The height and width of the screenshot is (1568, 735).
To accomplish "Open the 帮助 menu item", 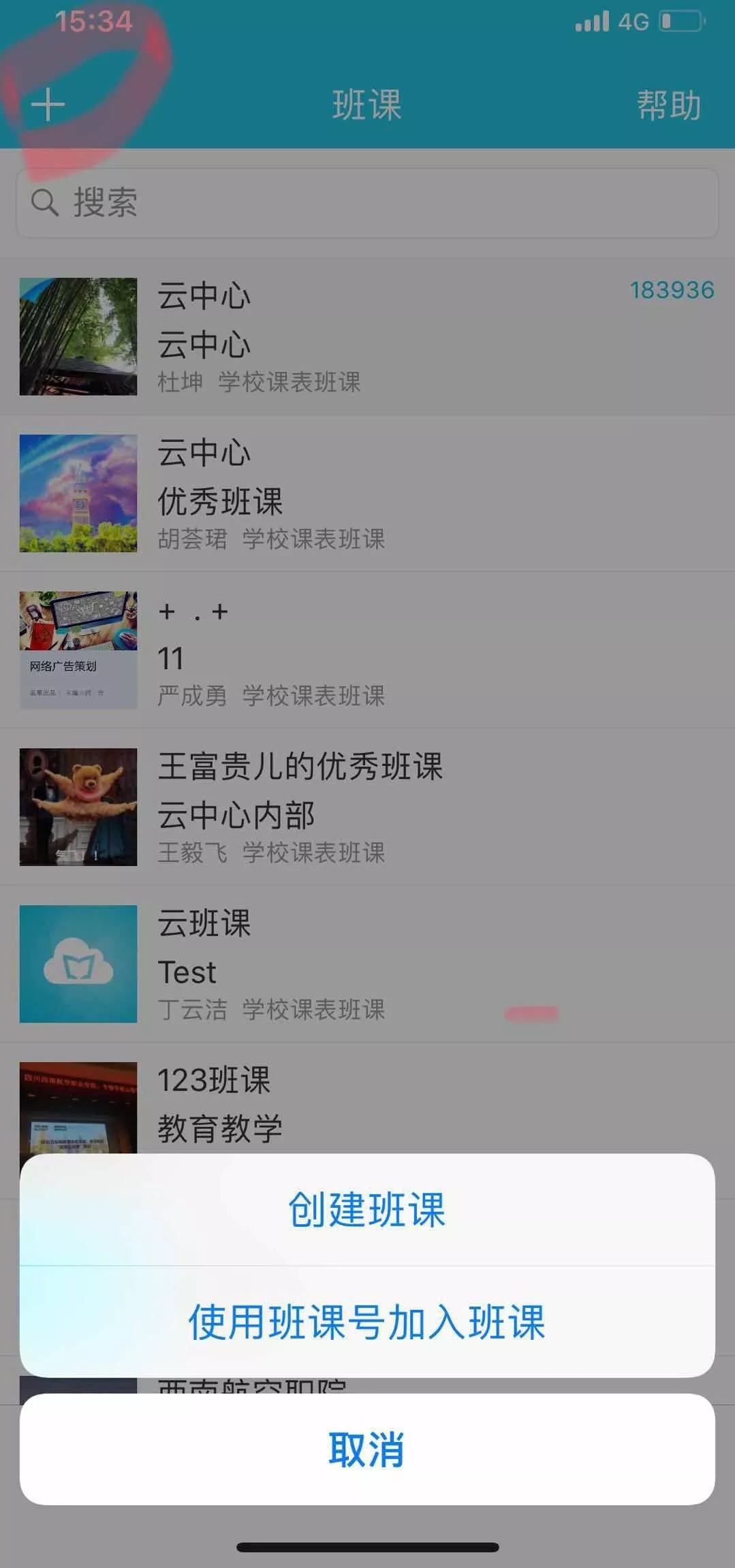I will (x=670, y=104).
